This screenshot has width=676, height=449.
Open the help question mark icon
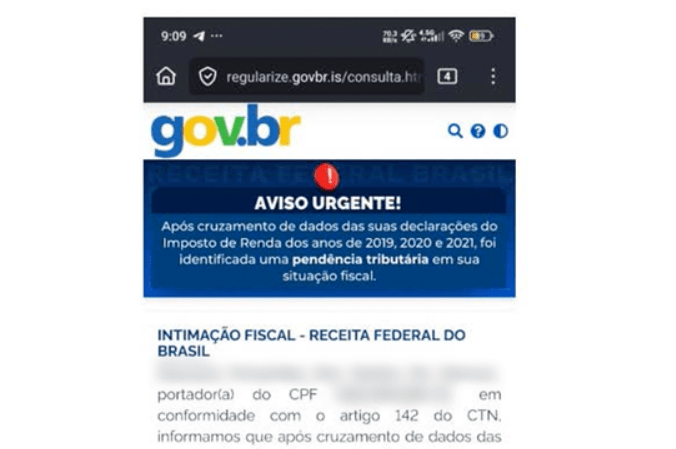[478, 131]
